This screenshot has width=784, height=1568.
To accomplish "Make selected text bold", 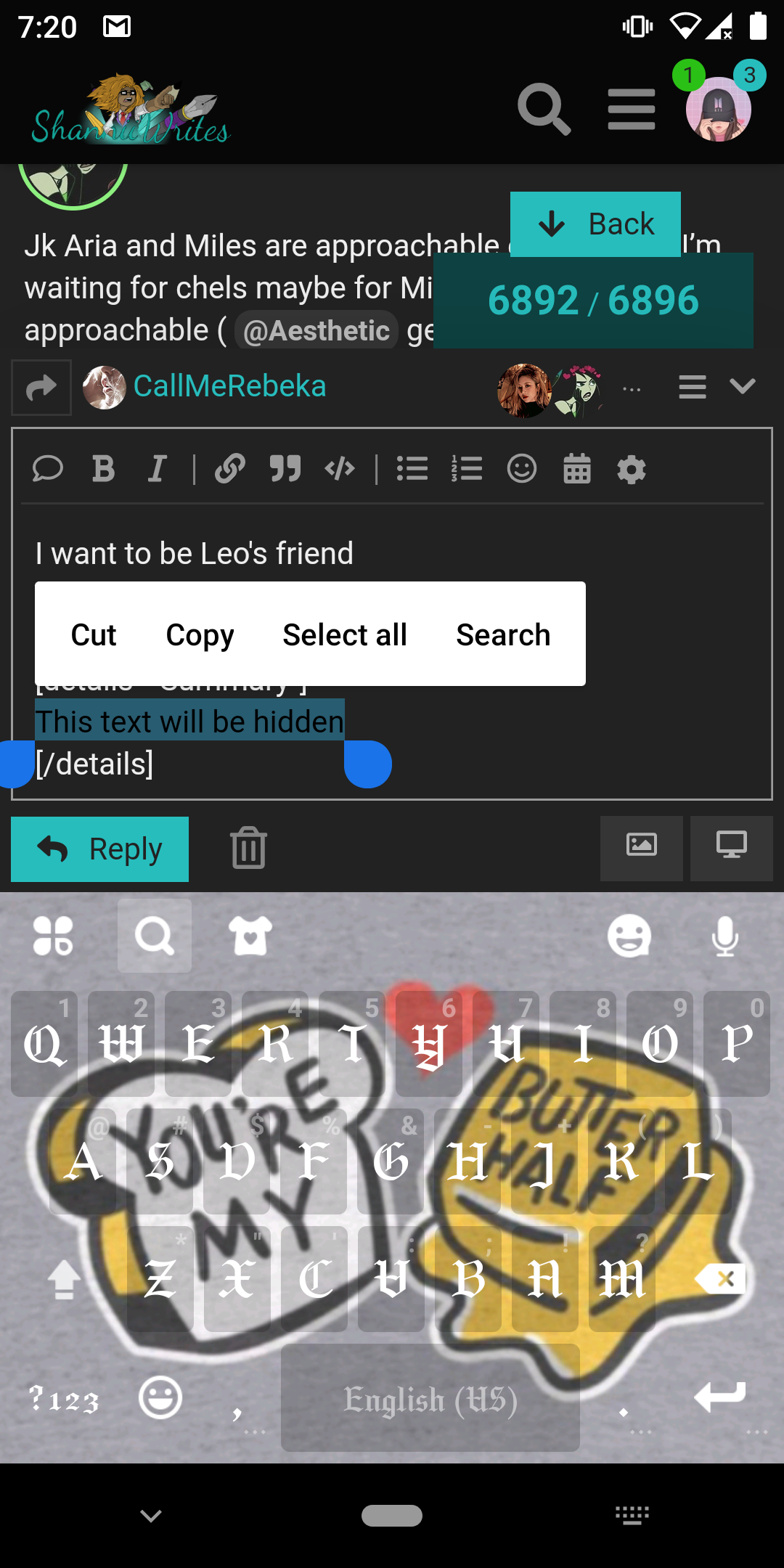I will pyautogui.click(x=103, y=469).
